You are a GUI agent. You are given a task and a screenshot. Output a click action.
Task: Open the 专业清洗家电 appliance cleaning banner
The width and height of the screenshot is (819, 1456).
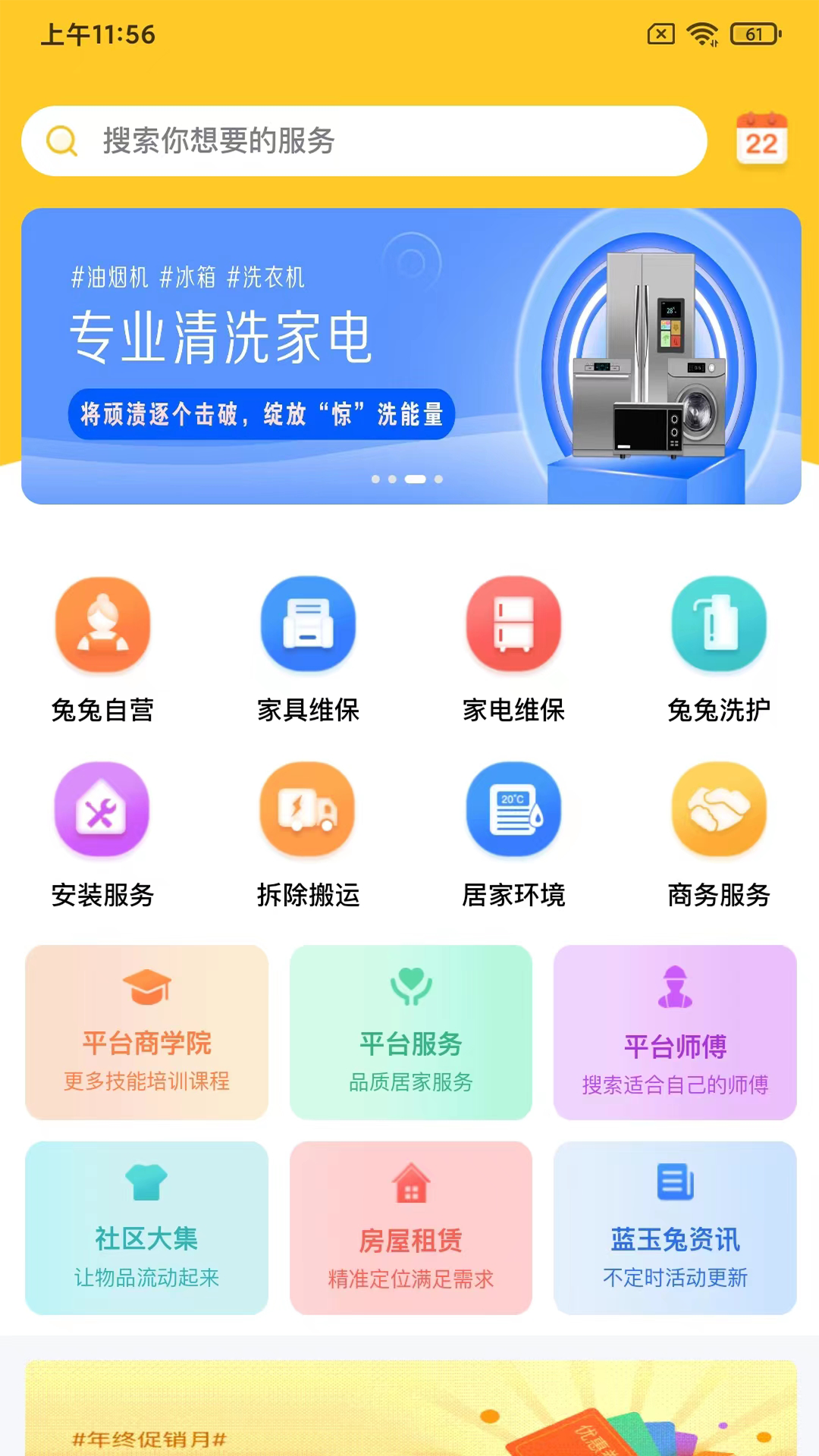point(409,353)
